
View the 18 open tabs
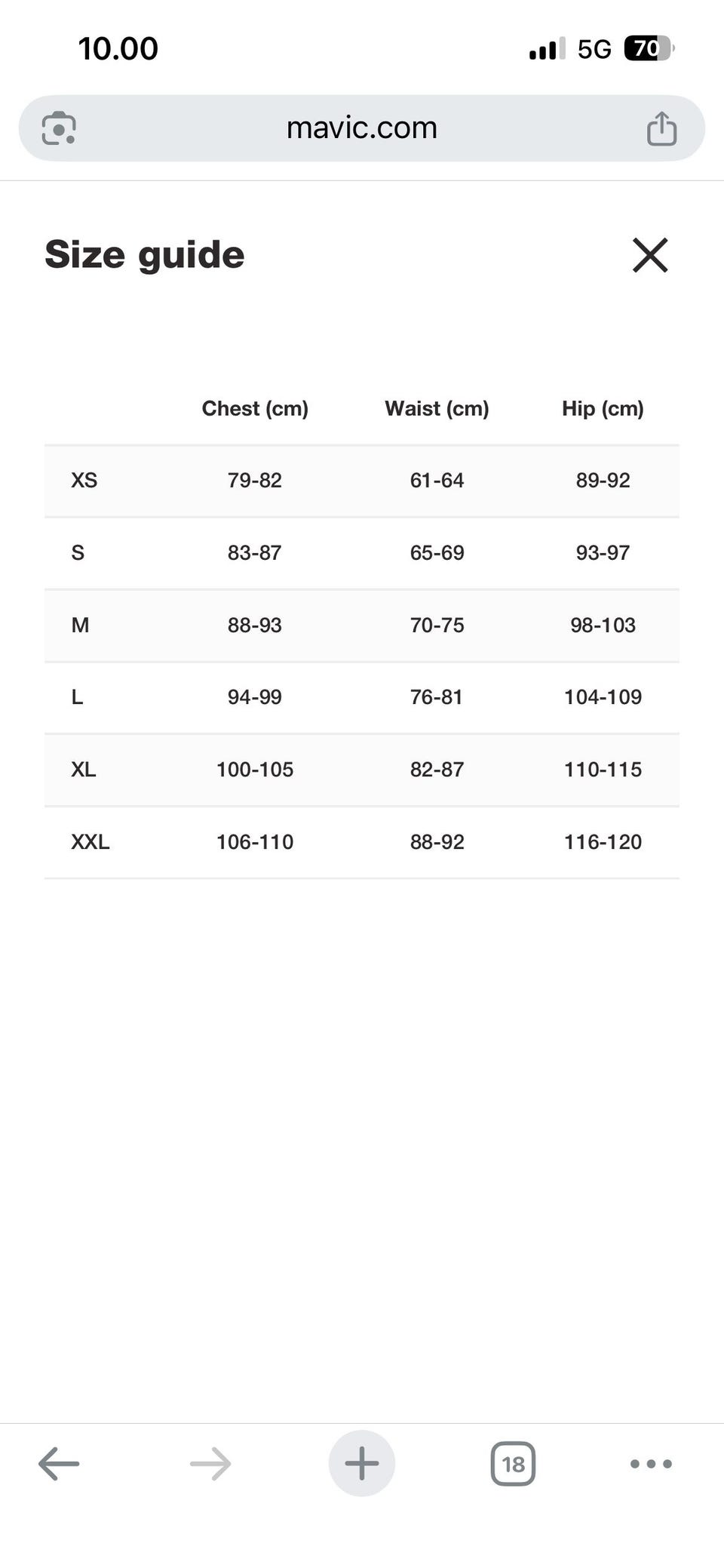coord(513,1464)
